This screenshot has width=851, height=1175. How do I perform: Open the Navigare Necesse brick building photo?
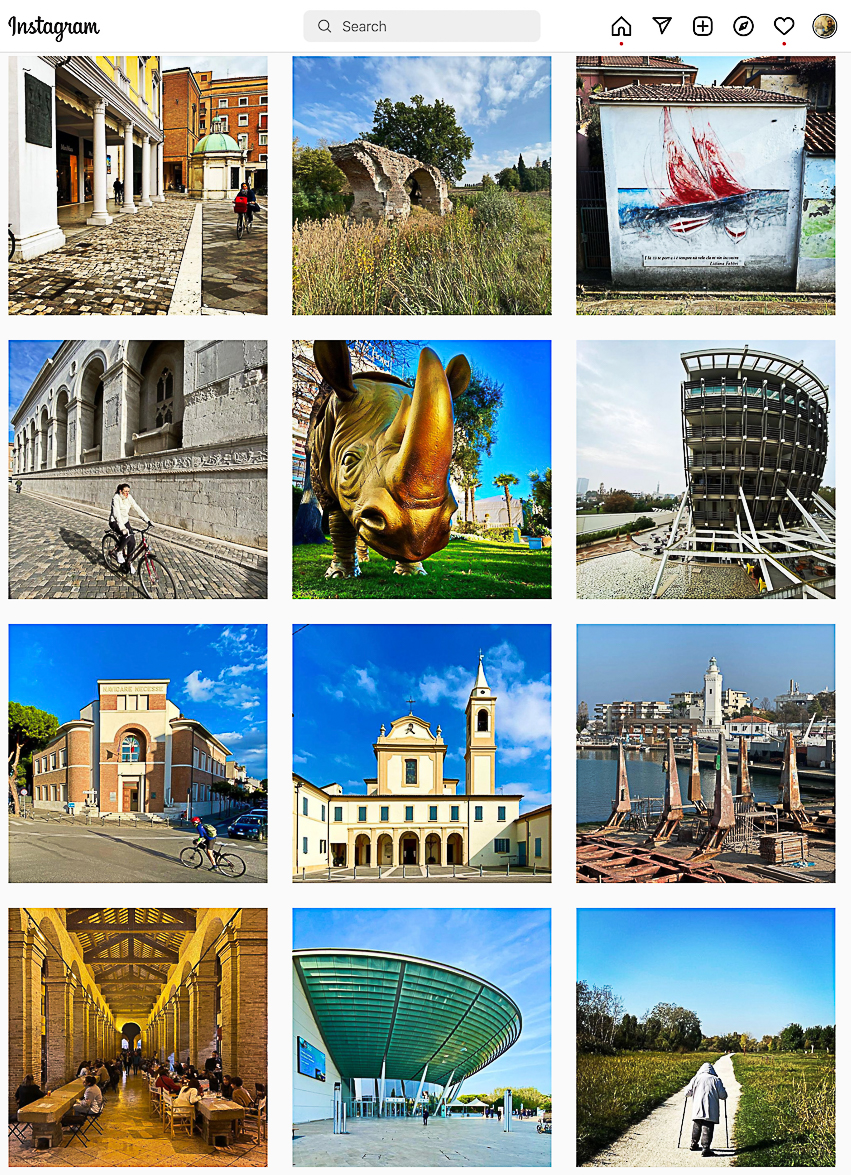[138, 753]
